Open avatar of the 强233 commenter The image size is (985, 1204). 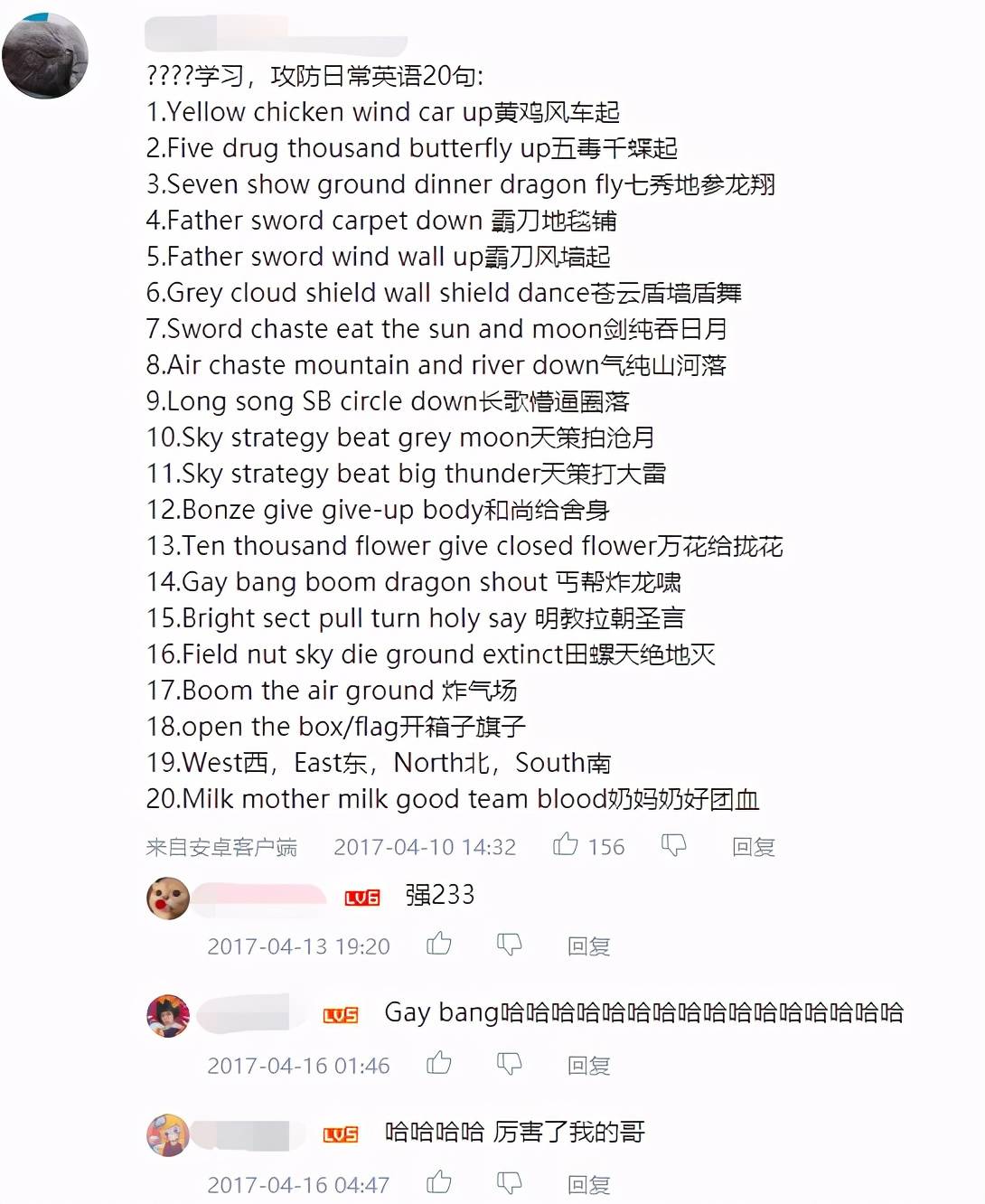point(168,898)
